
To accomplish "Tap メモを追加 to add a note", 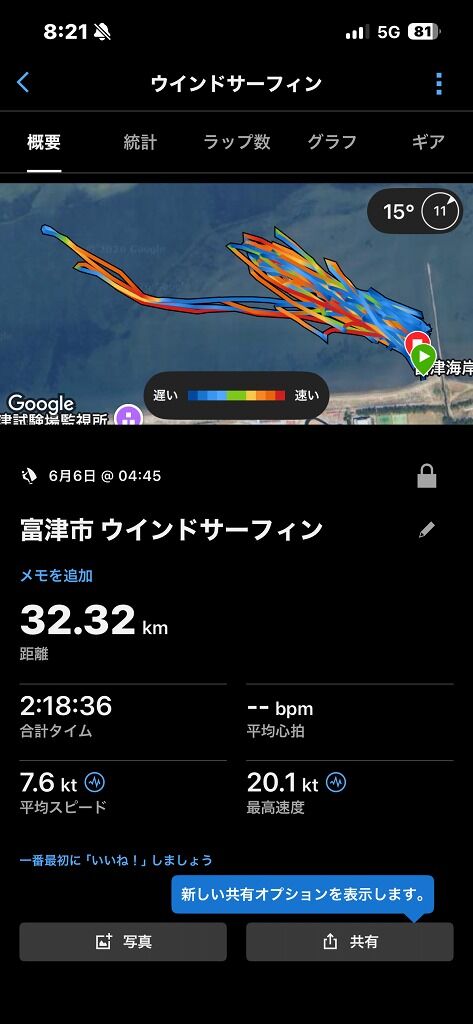I will point(56,575).
